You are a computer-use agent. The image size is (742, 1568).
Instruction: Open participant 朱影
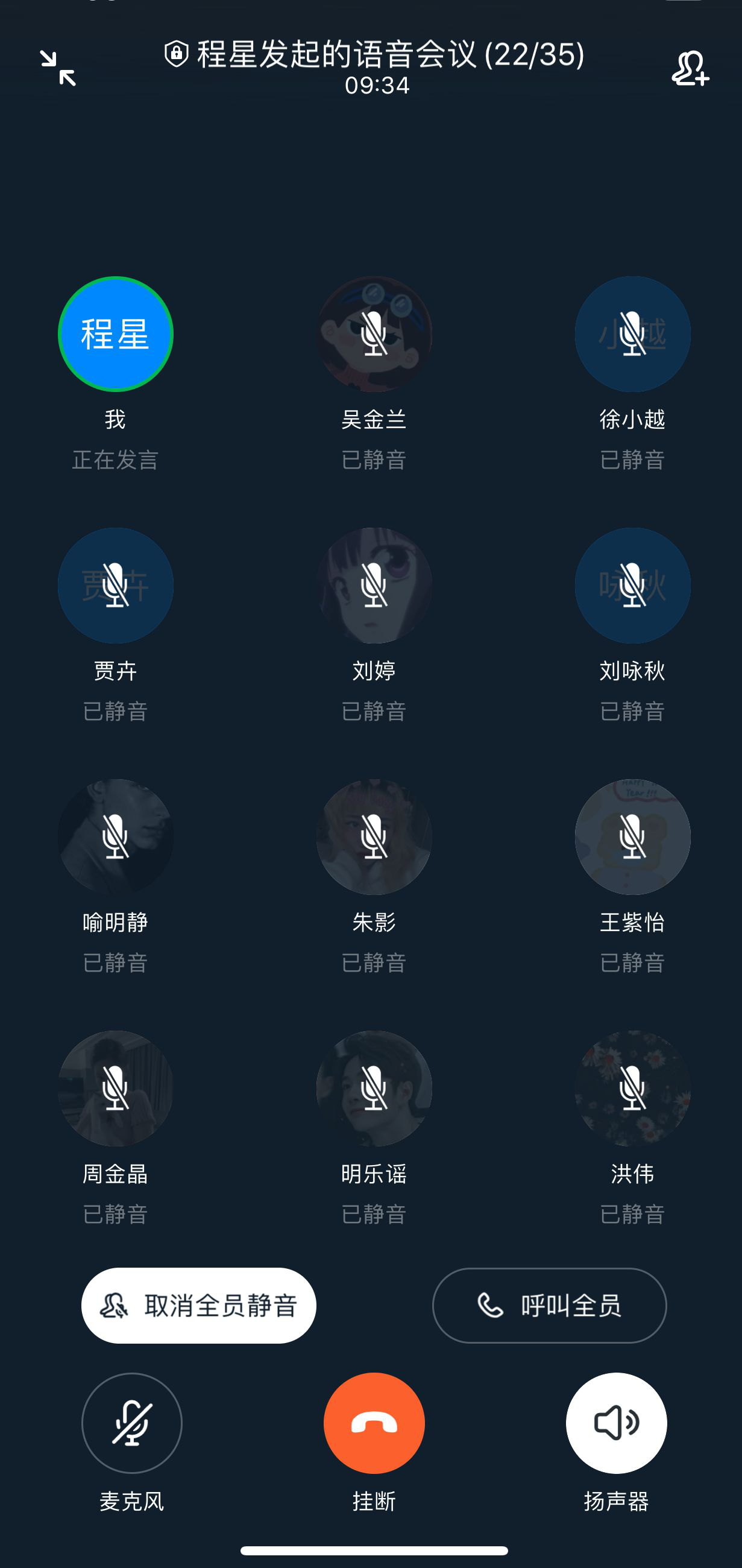point(374,837)
